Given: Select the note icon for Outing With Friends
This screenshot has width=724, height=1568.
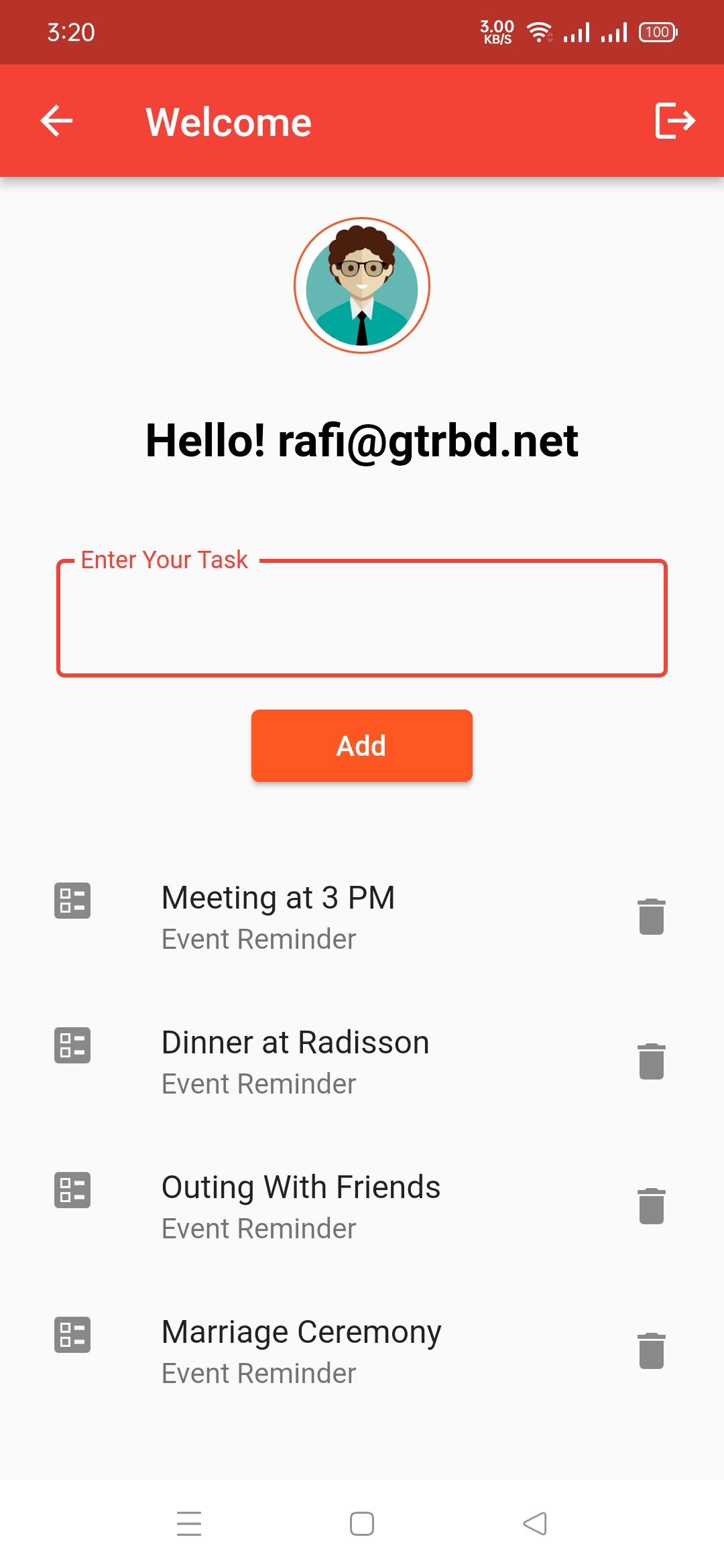Looking at the screenshot, I should 72,1191.
